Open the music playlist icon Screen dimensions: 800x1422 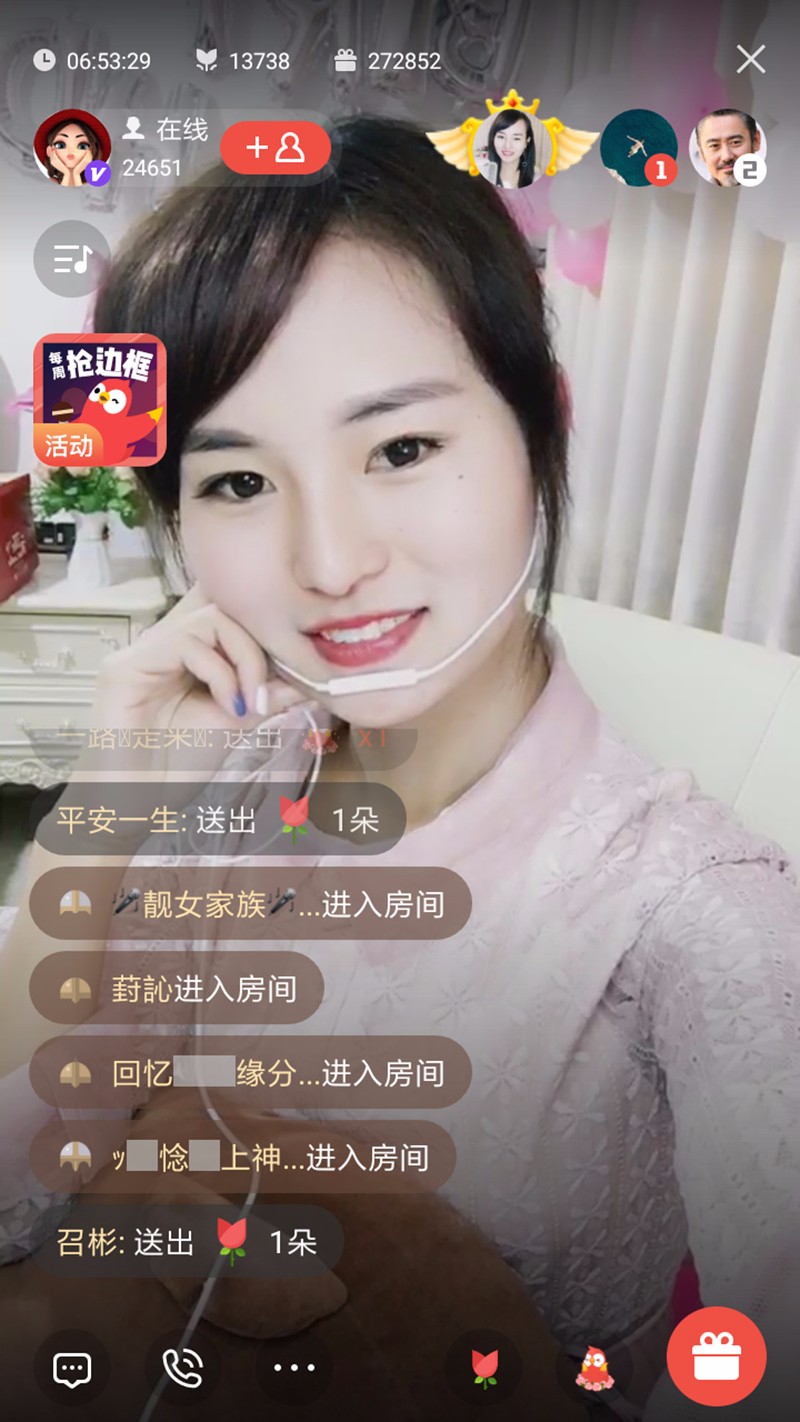[72, 260]
